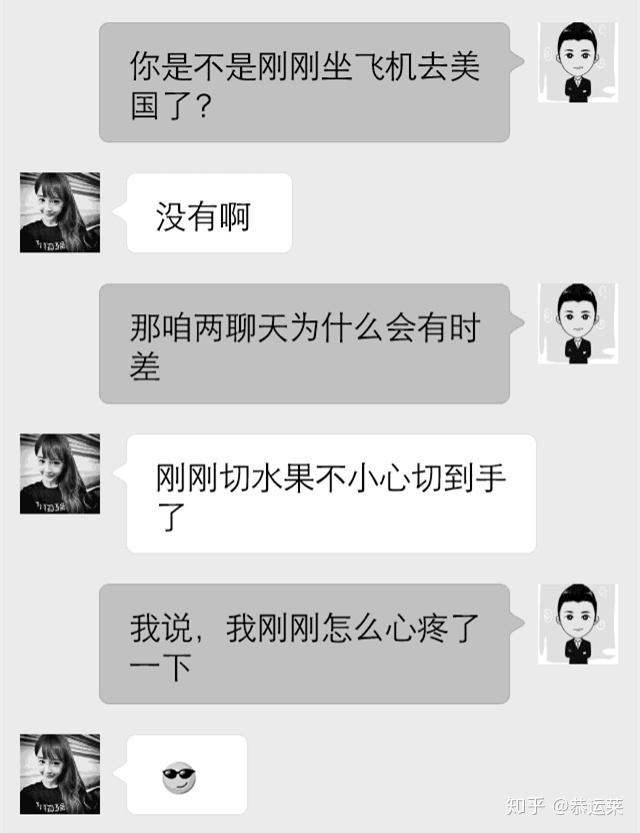Tap avatar next to '我说,我刚刚怎么心疼了一下'
Image resolution: width=640 pixels, height=833 pixels.
pos(577,624)
